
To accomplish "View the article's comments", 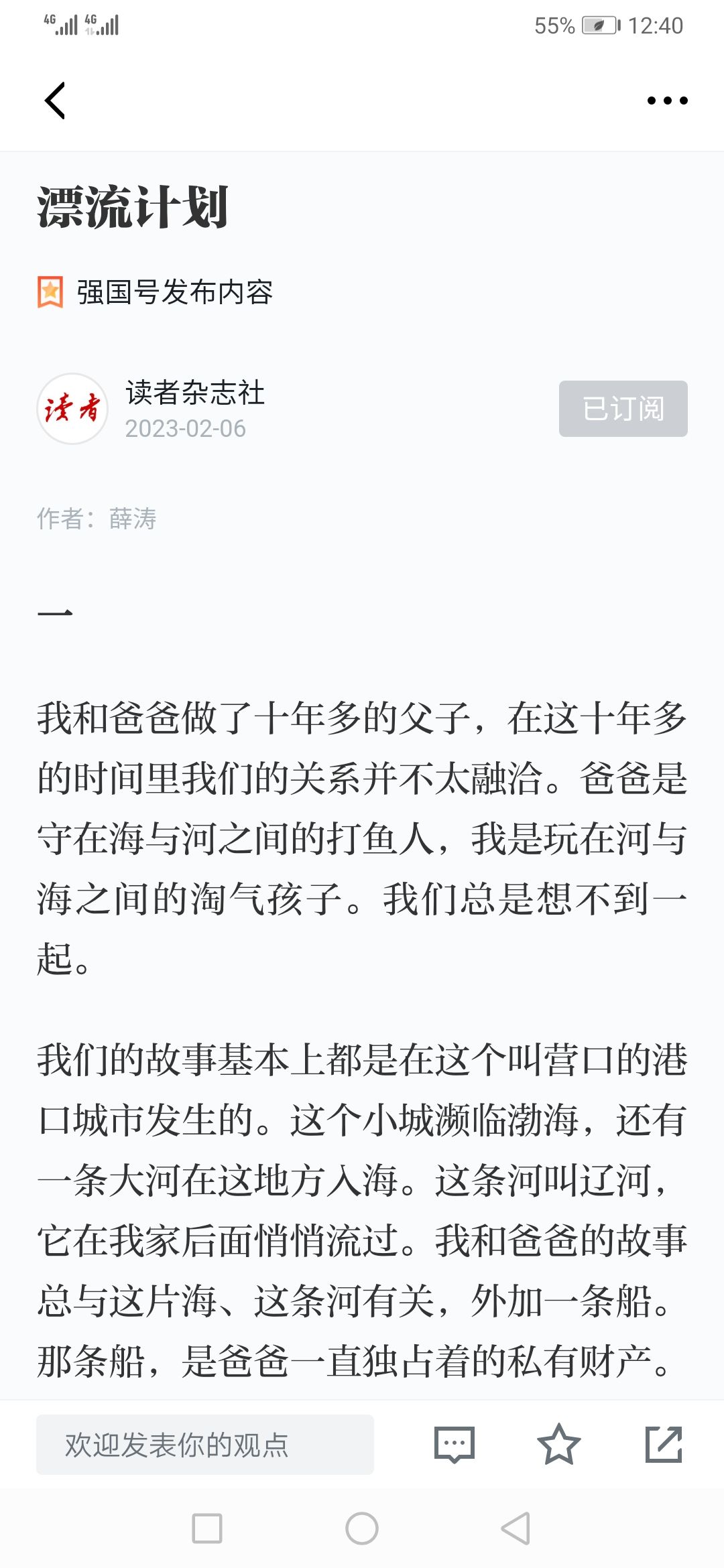I will (x=455, y=1445).
